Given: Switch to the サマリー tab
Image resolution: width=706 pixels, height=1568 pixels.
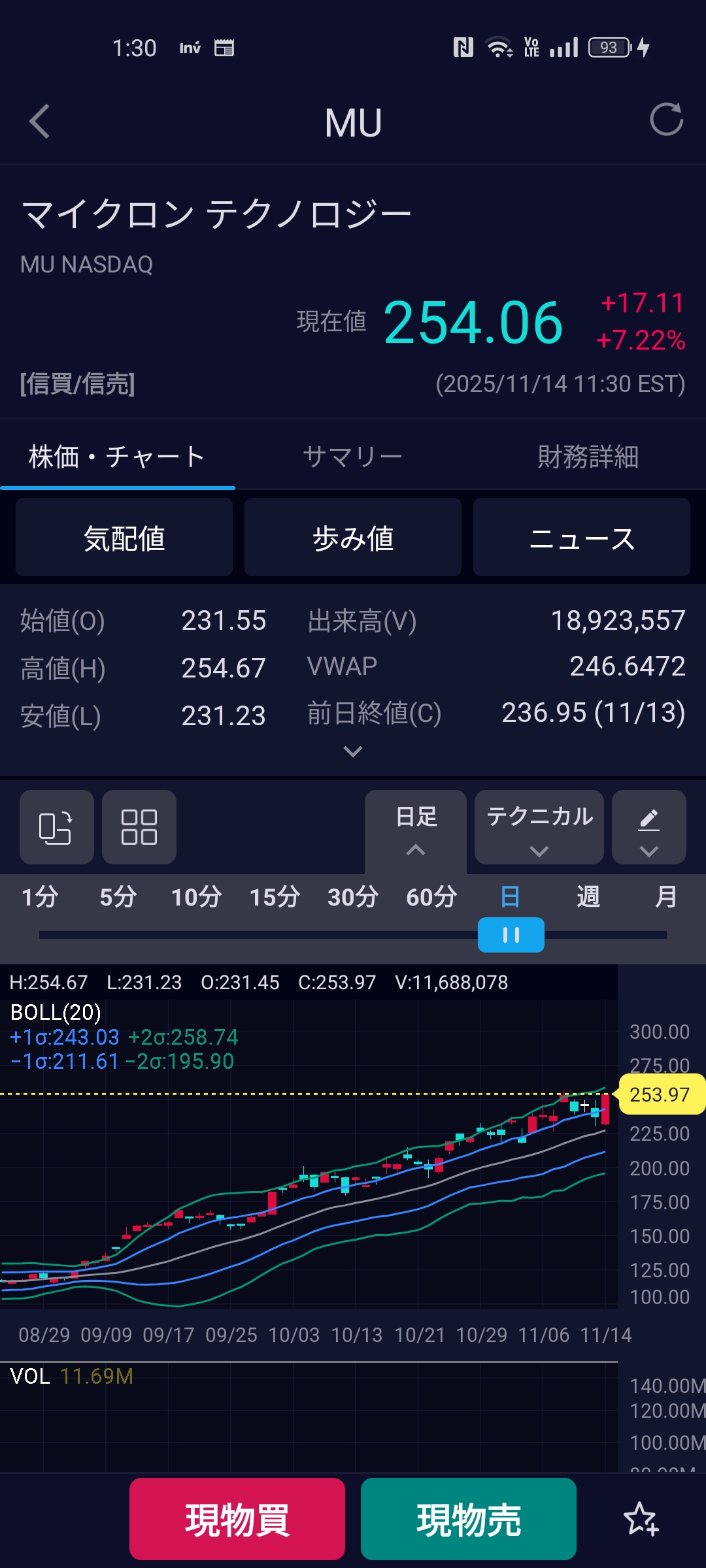Looking at the screenshot, I should [352, 457].
